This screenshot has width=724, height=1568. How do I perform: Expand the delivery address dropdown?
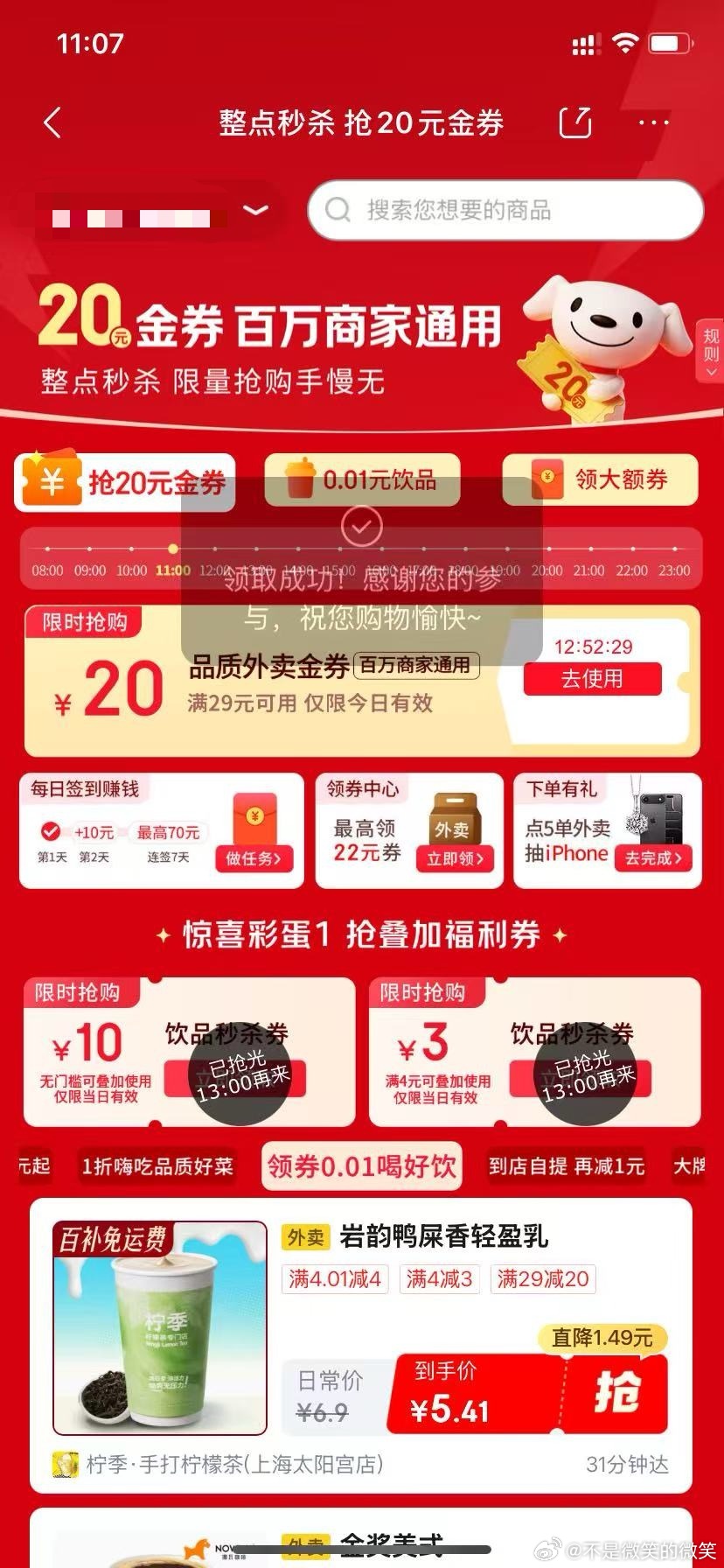254,210
